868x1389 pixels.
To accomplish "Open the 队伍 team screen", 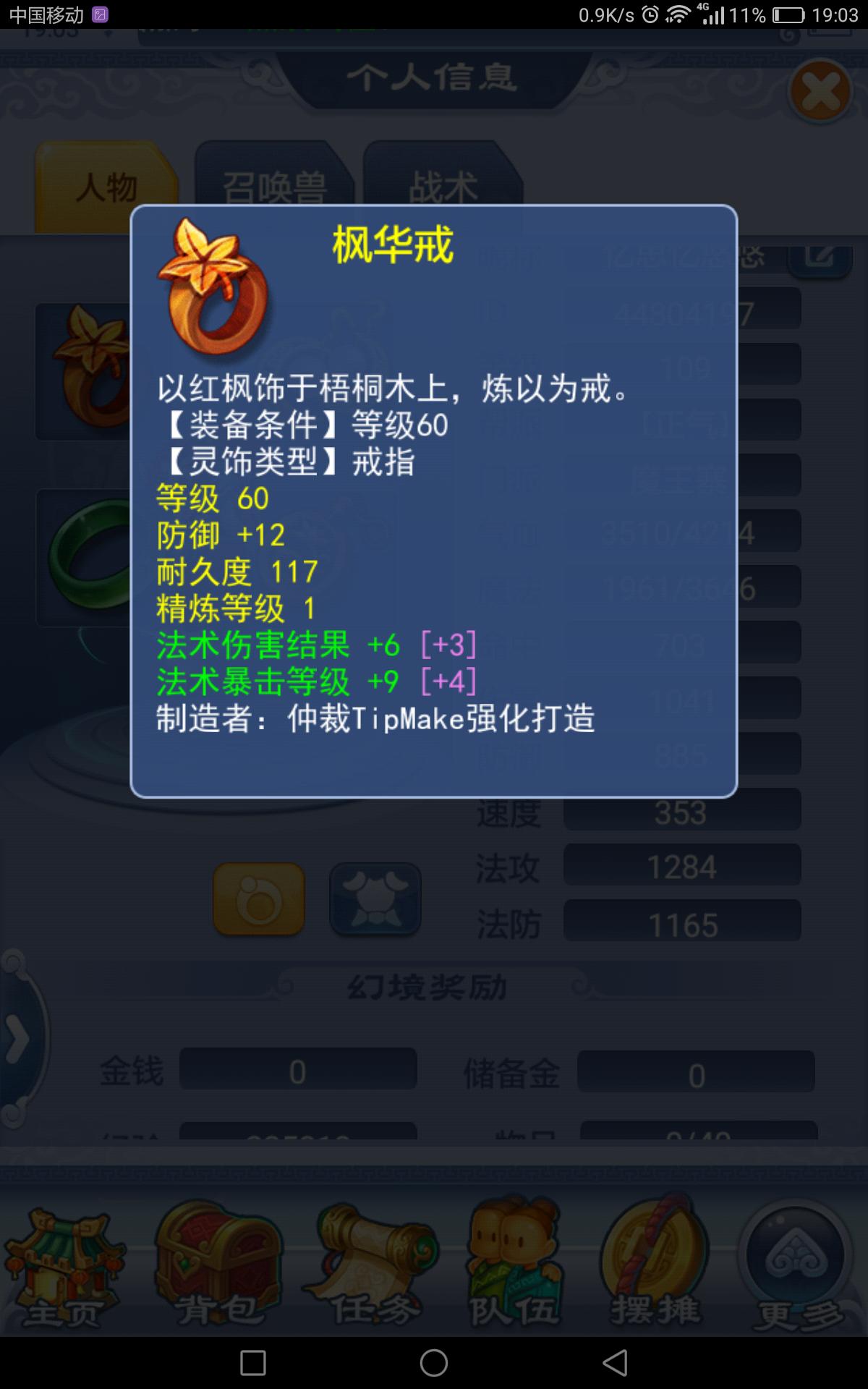I will [x=514, y=1267].
